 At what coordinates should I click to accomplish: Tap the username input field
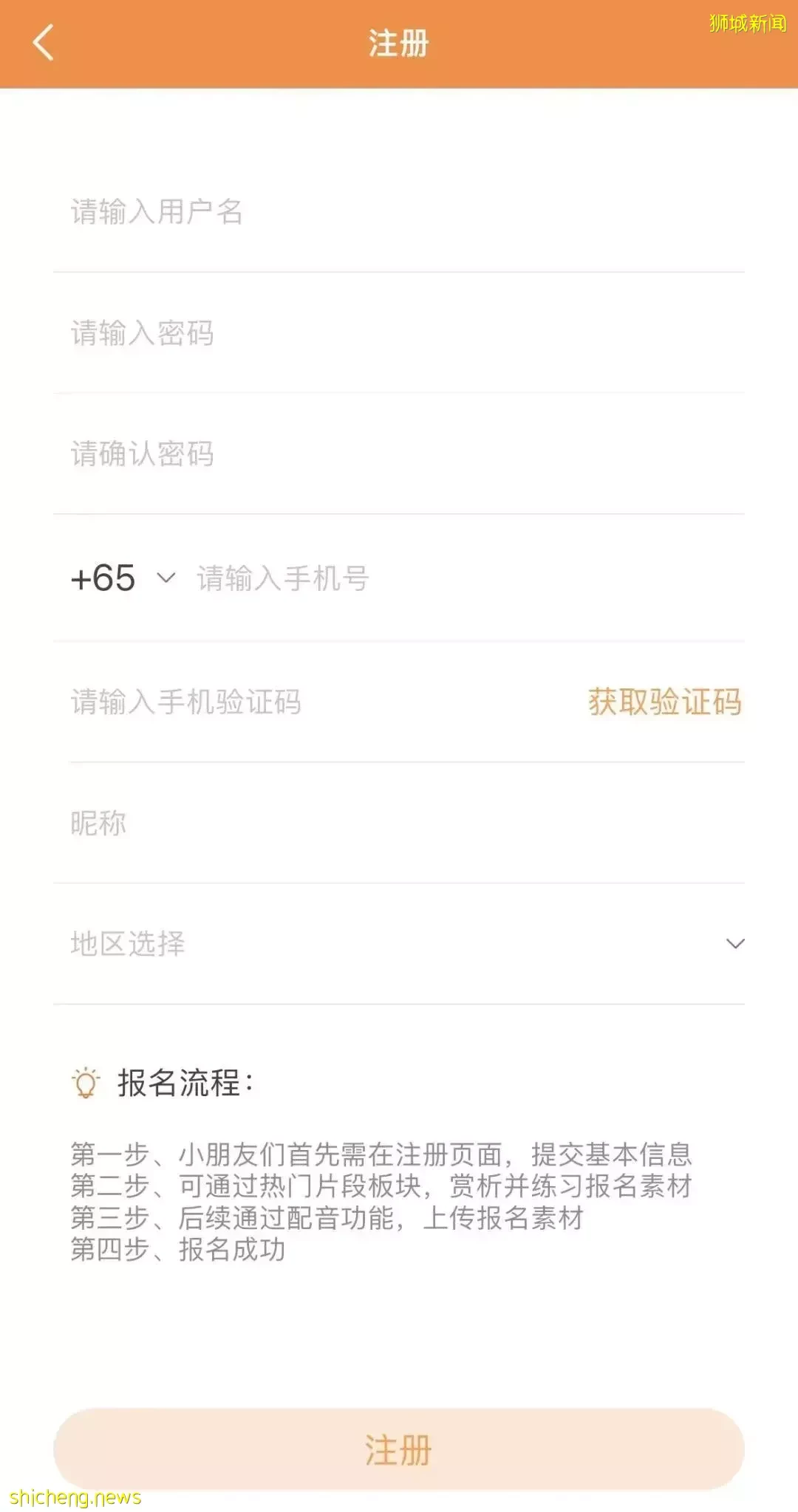(x=399, y=212)
